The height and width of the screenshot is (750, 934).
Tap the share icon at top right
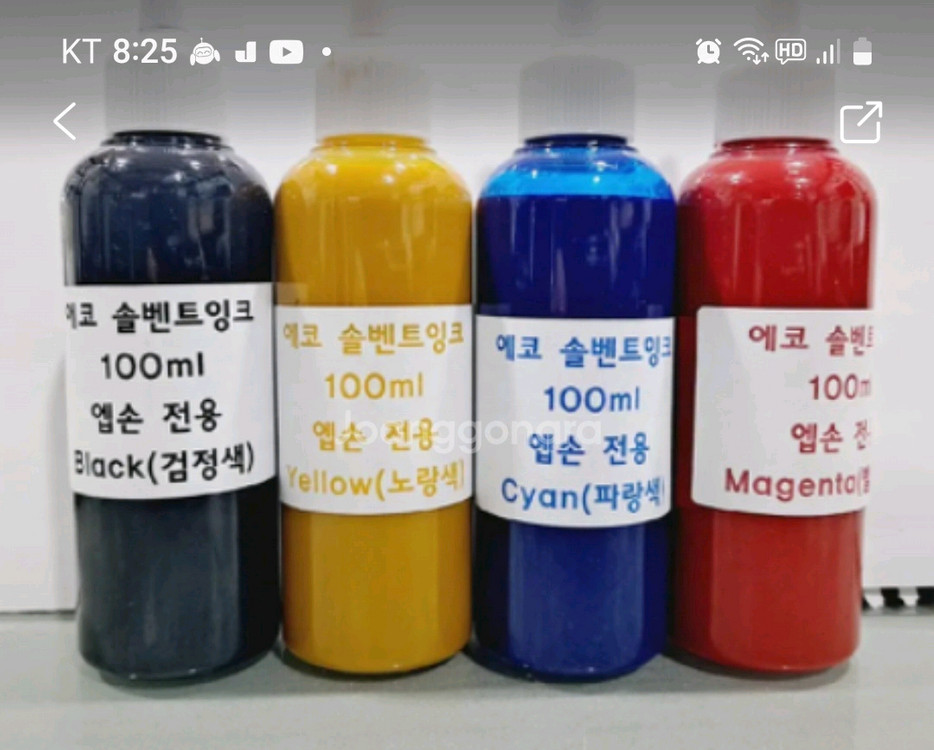860,122
